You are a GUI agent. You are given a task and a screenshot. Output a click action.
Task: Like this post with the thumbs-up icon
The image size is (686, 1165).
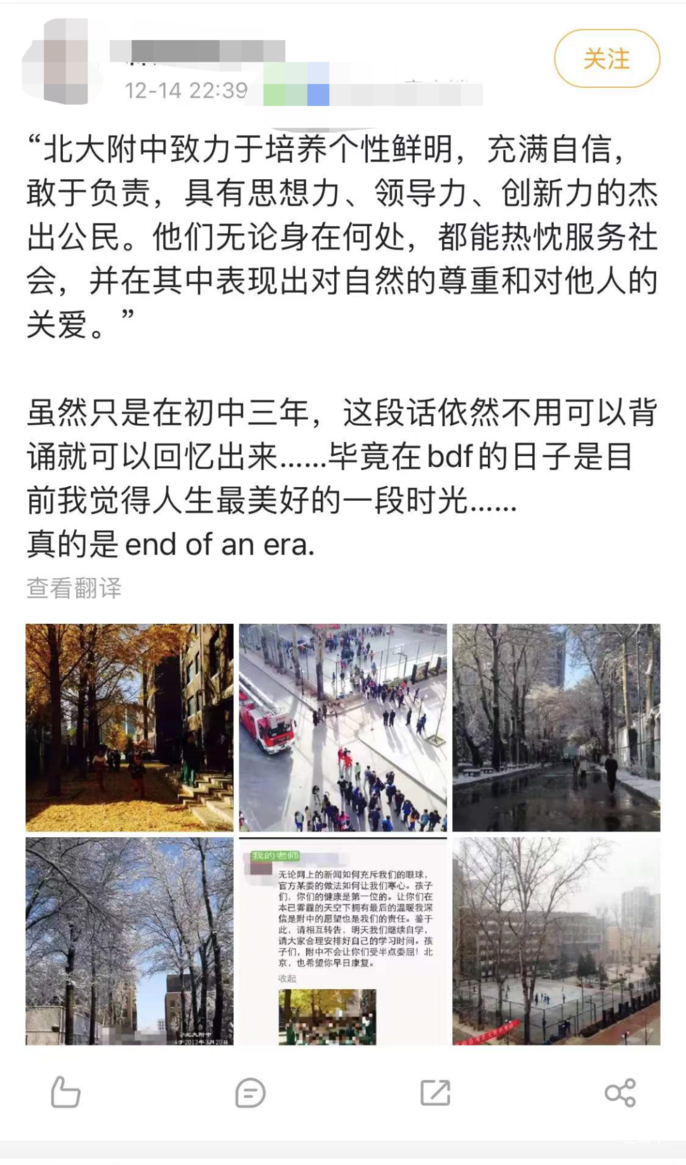point(65,1093)
